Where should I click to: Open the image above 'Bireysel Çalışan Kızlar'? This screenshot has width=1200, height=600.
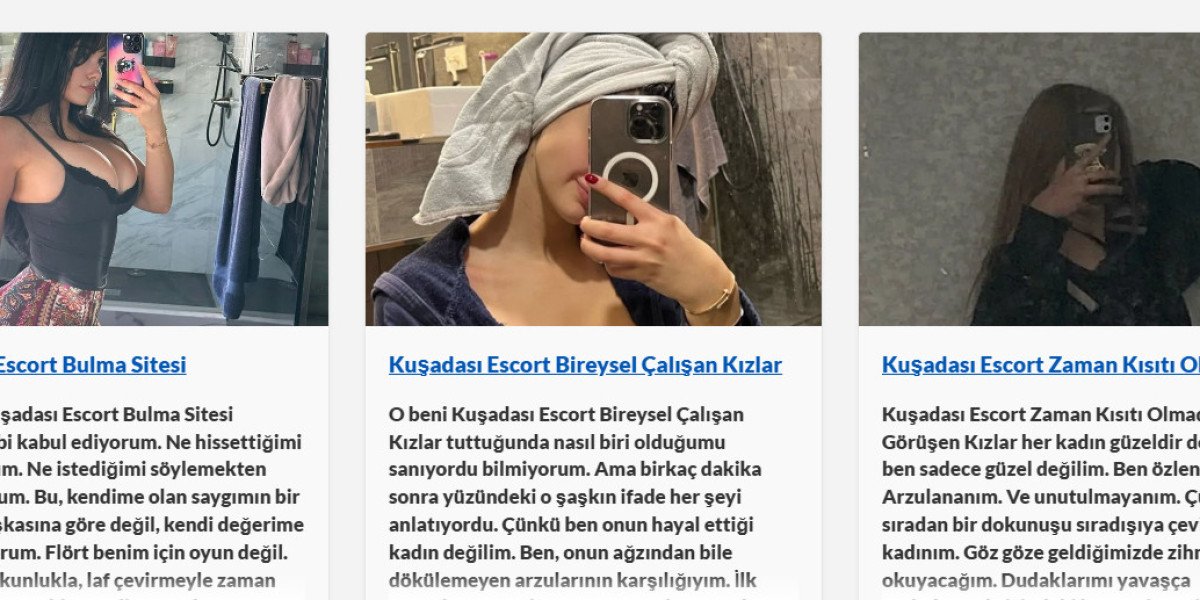click(x=593, y=180)
